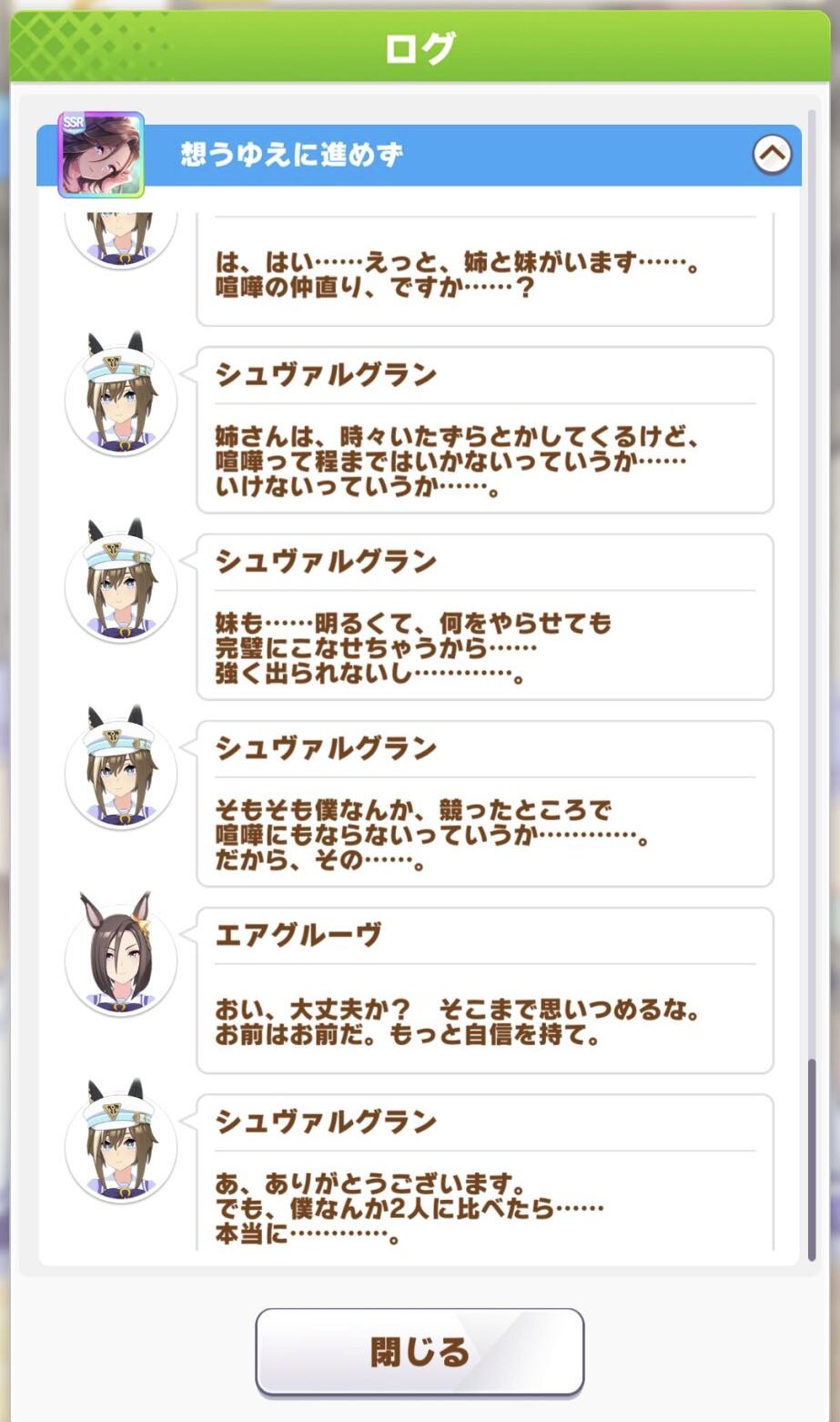Tap the 閉じる button to close log
The width and height of the screenshot is (840, 1422).
[420, 1351]
